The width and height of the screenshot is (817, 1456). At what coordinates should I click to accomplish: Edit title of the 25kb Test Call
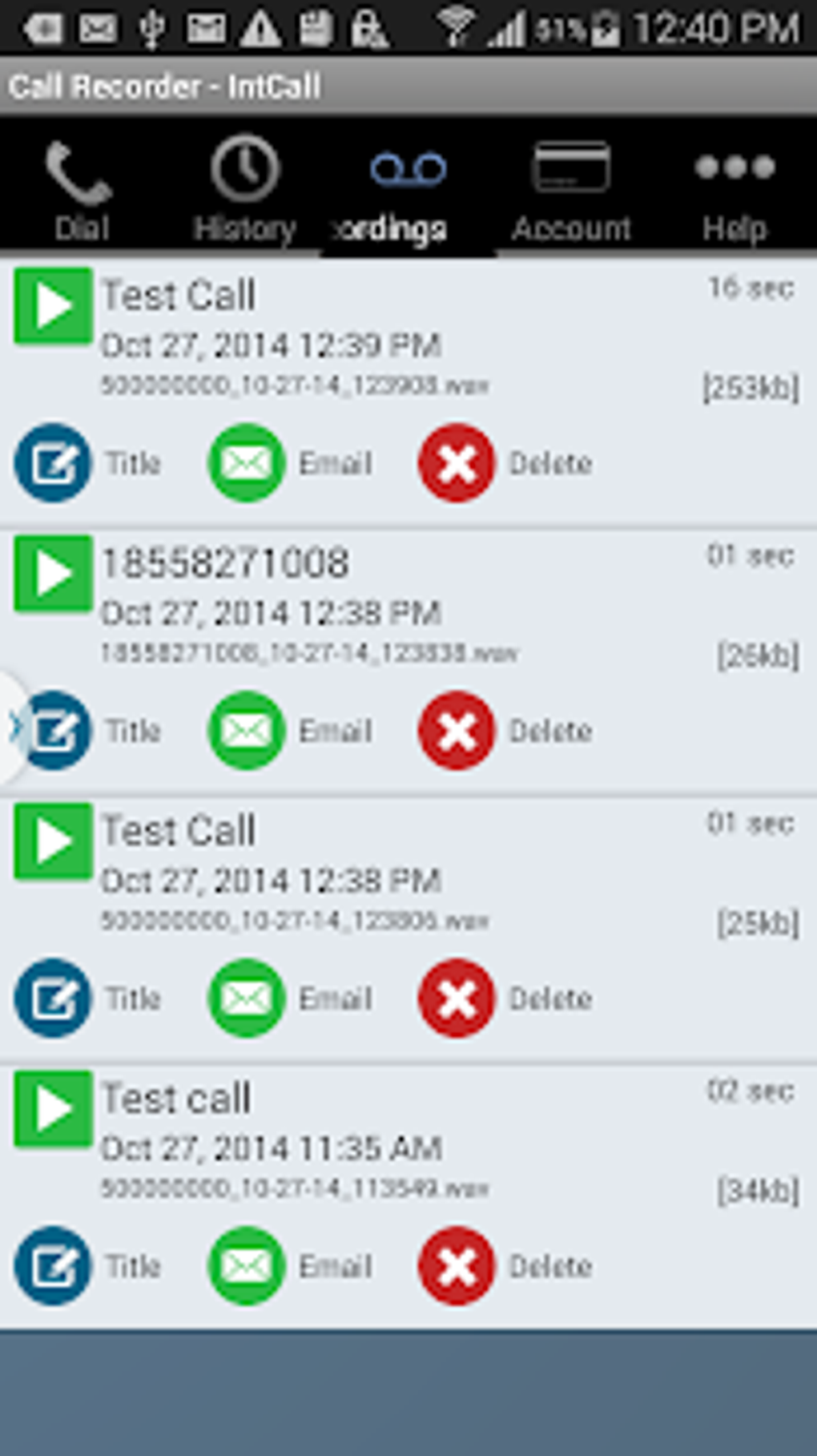click(x=53, y=998)
